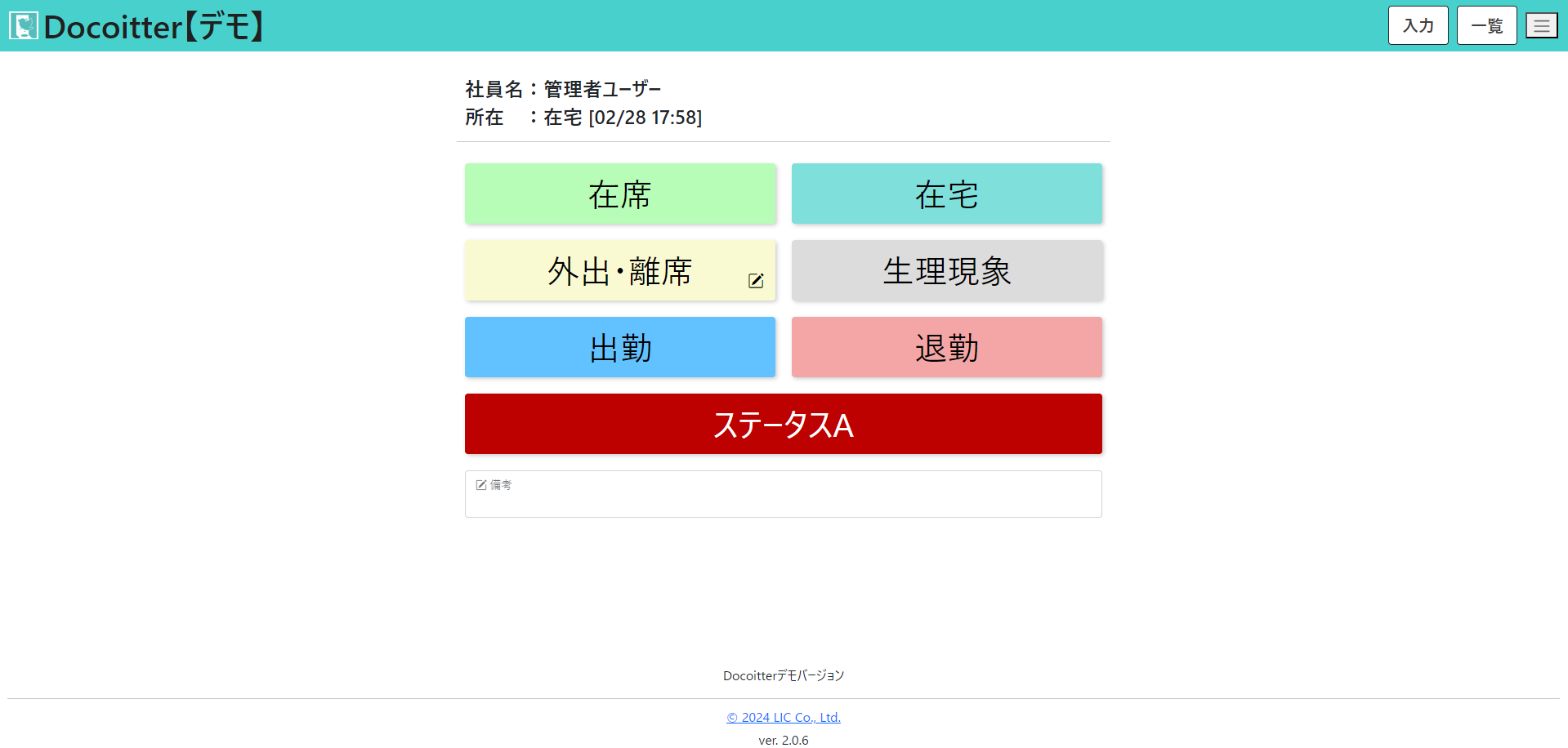Go to the Docoitter home logo
The image size is (1568, 748).
pyautogui.click(x=137, y=26)
